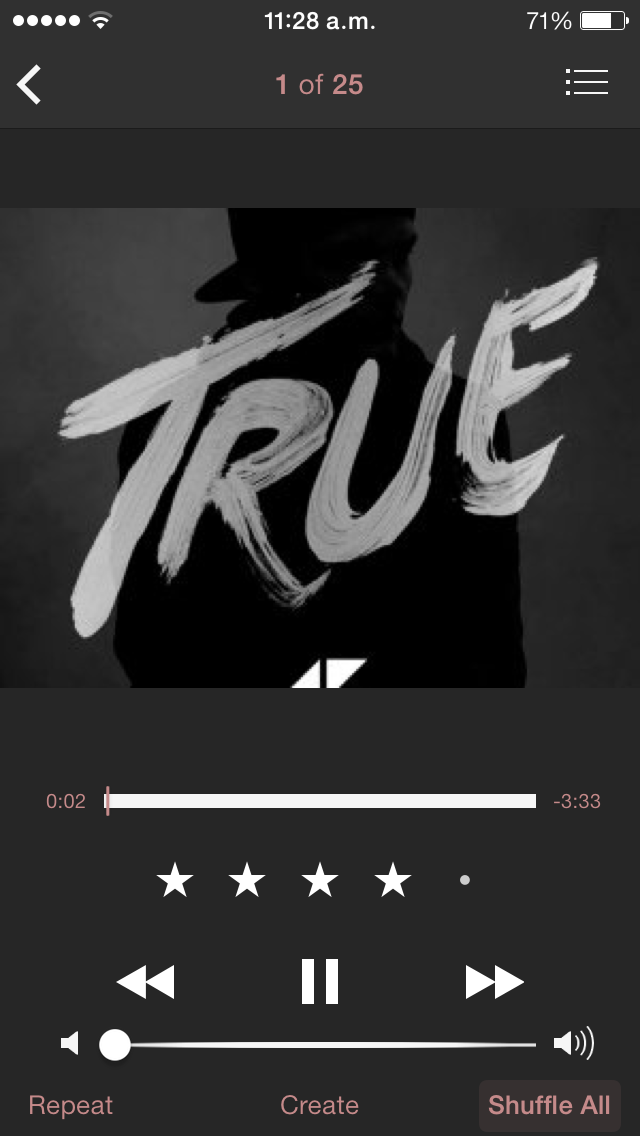Viewport: 640px width, 1136px height.
Task: Tap the Repeat option
Action: tap(70, 1105)
